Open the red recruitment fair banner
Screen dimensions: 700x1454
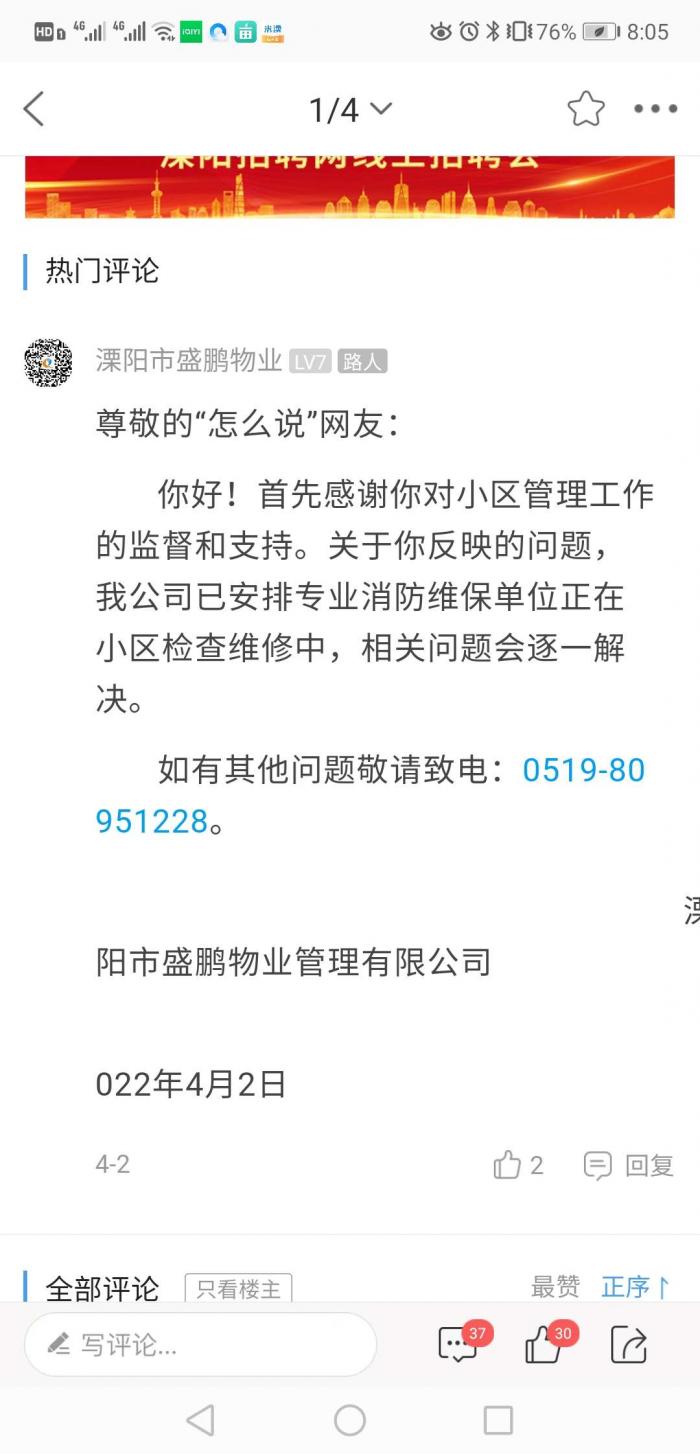350,186
